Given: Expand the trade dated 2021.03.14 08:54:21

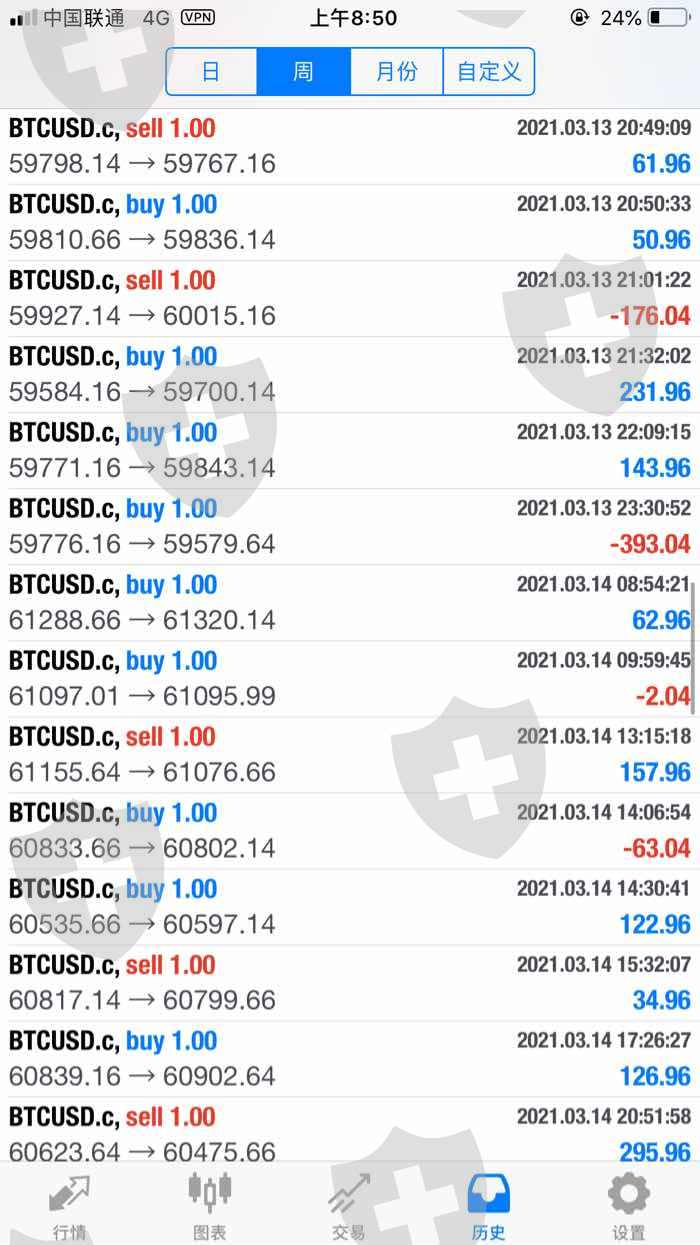Looking at the screenshot, I should [350, 603].
